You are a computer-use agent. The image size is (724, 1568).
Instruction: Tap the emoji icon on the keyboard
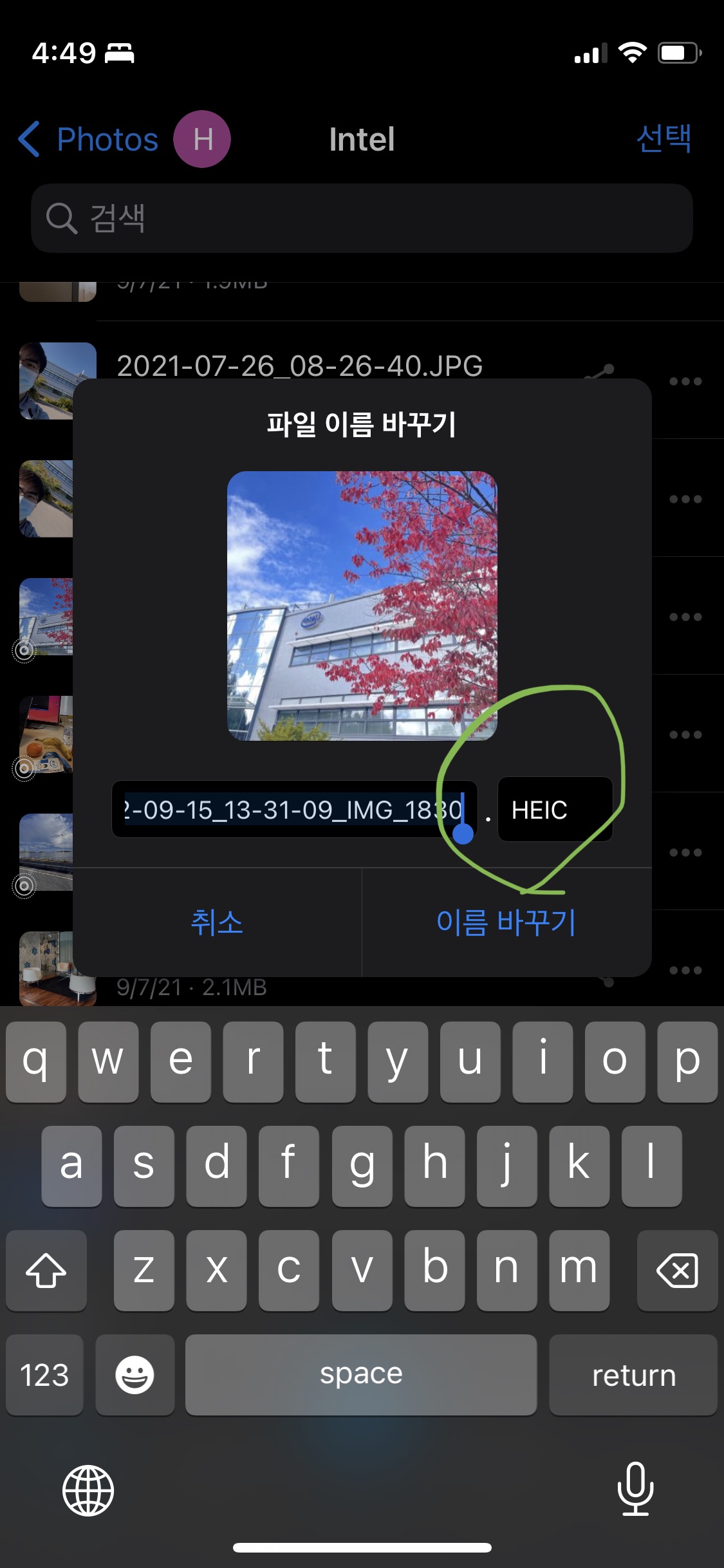pos(135,1376)
